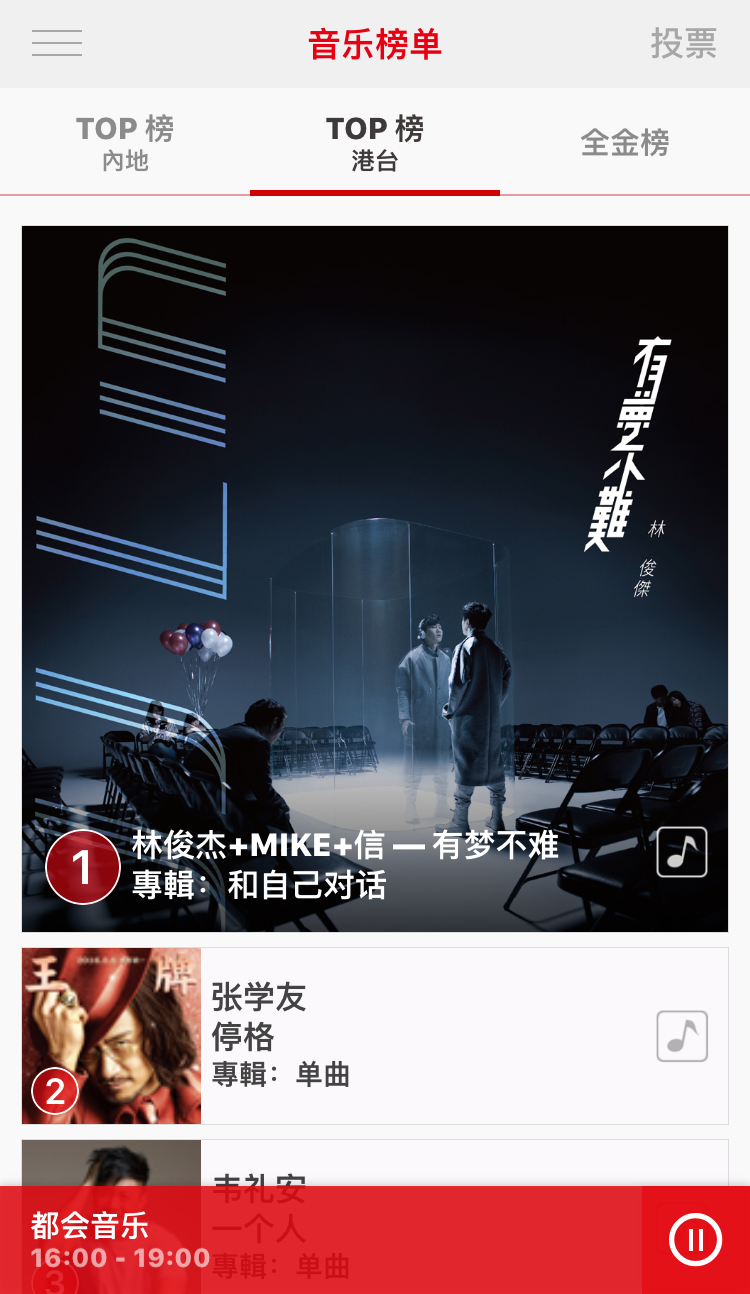This screenshot has width=750, height=1294.
Task: Tap the music note icon for 停格
Action: (682, 1036)
